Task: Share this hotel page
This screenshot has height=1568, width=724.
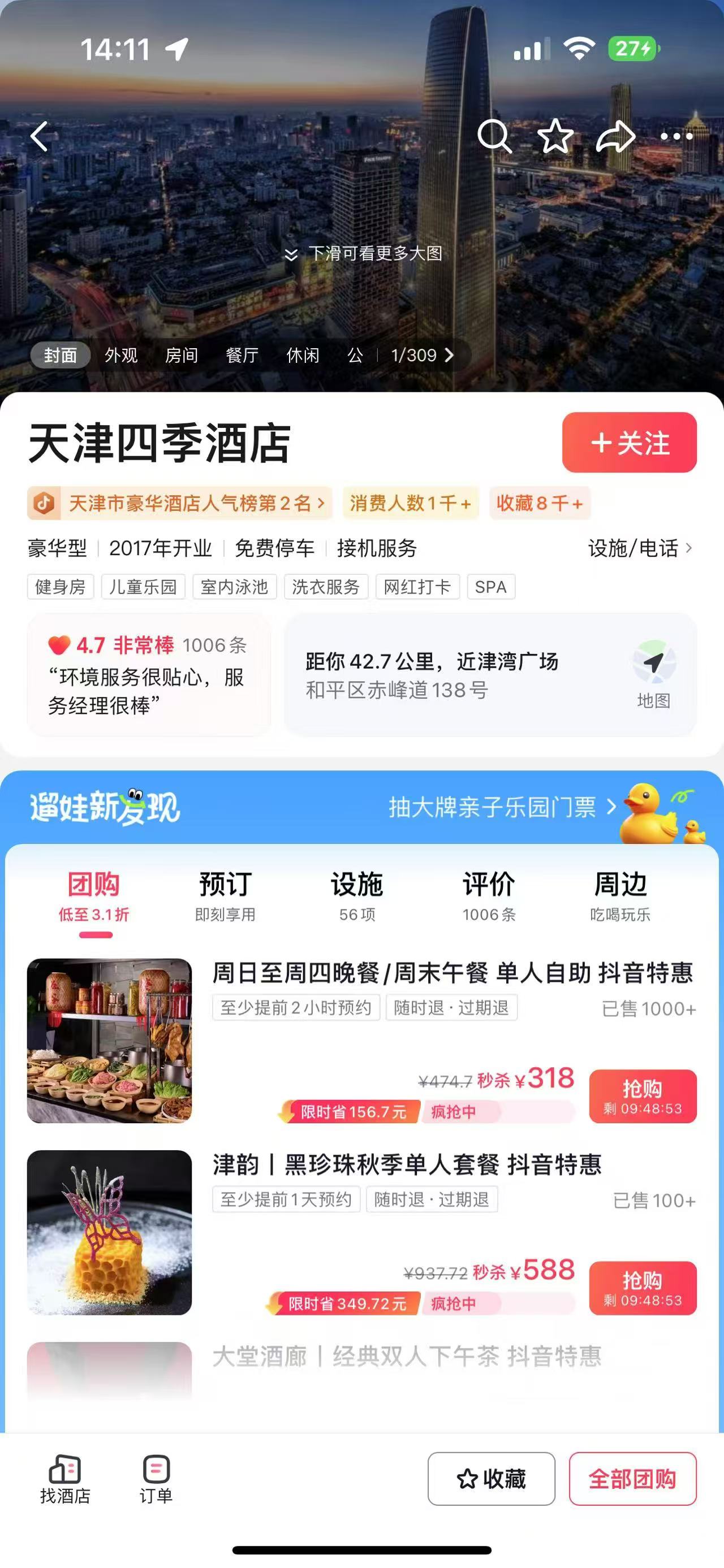Action: pos(615,136)
